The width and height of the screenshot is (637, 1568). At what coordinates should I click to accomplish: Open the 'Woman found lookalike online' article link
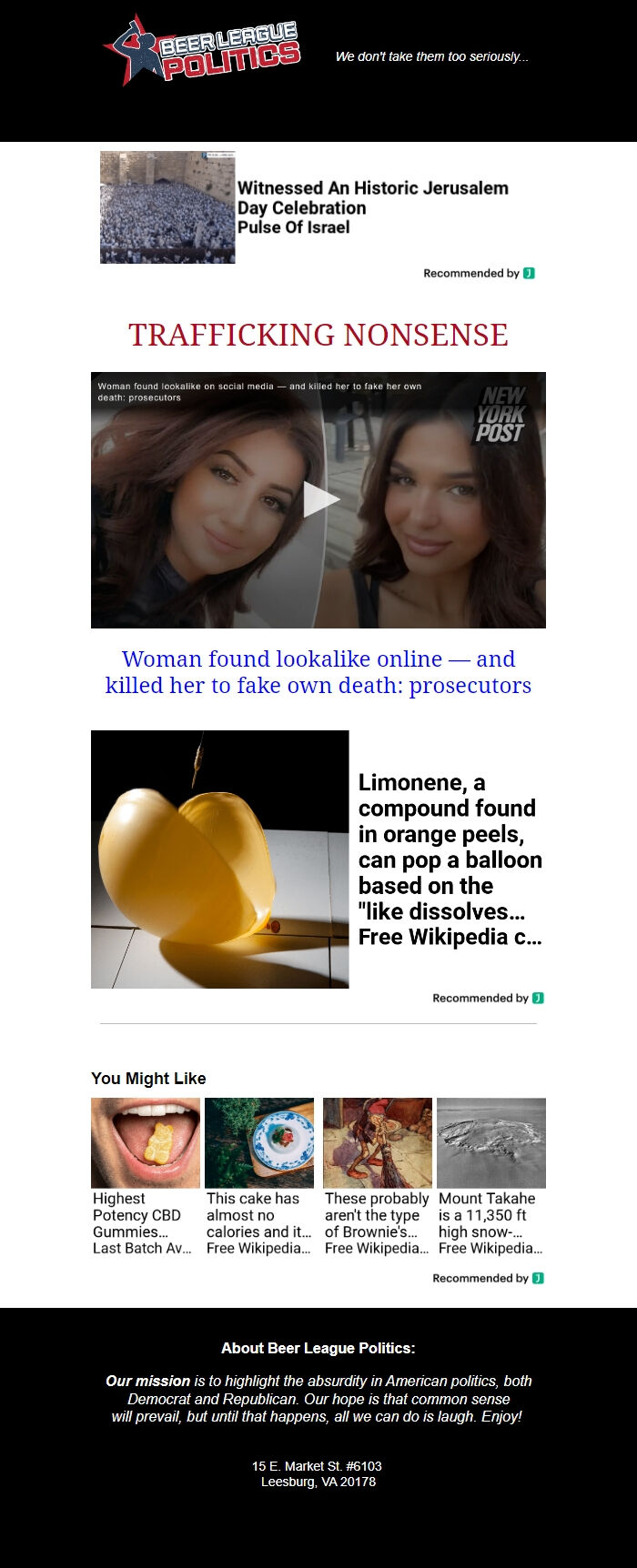tap(318, 672)
